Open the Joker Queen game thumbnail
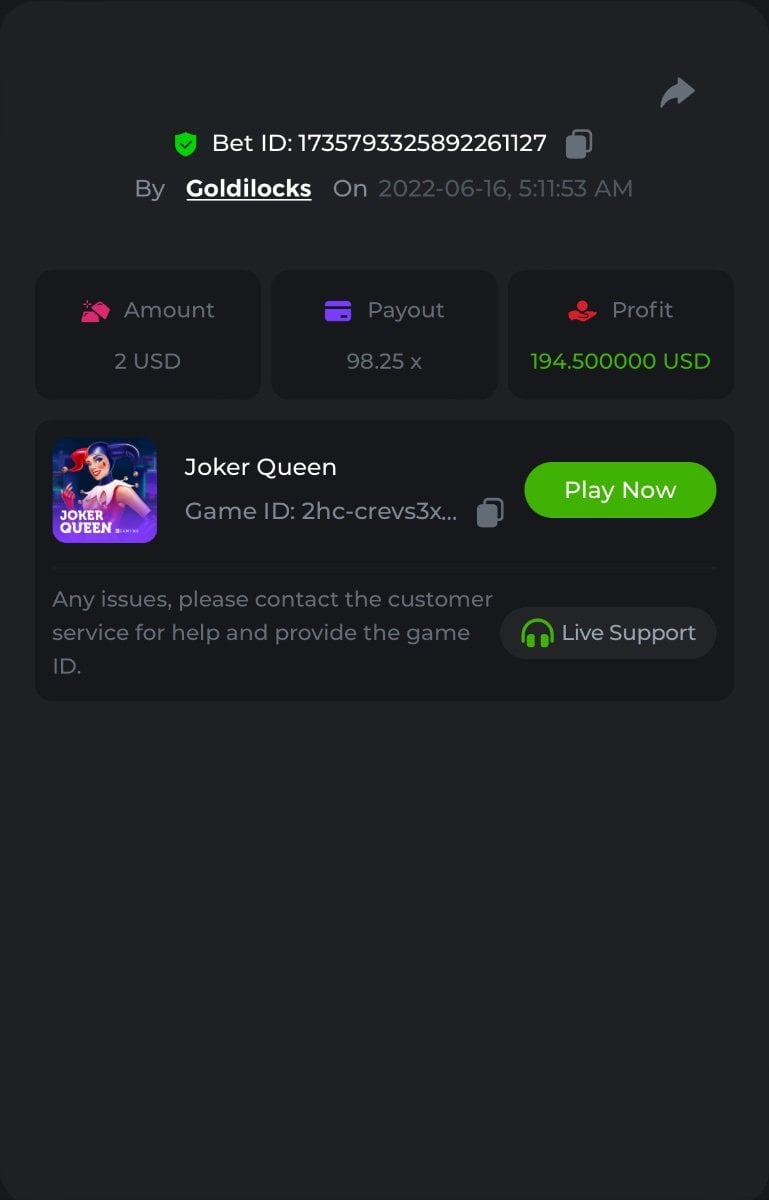The height and width of the screenshot is (1200, 769). point(105,490)
